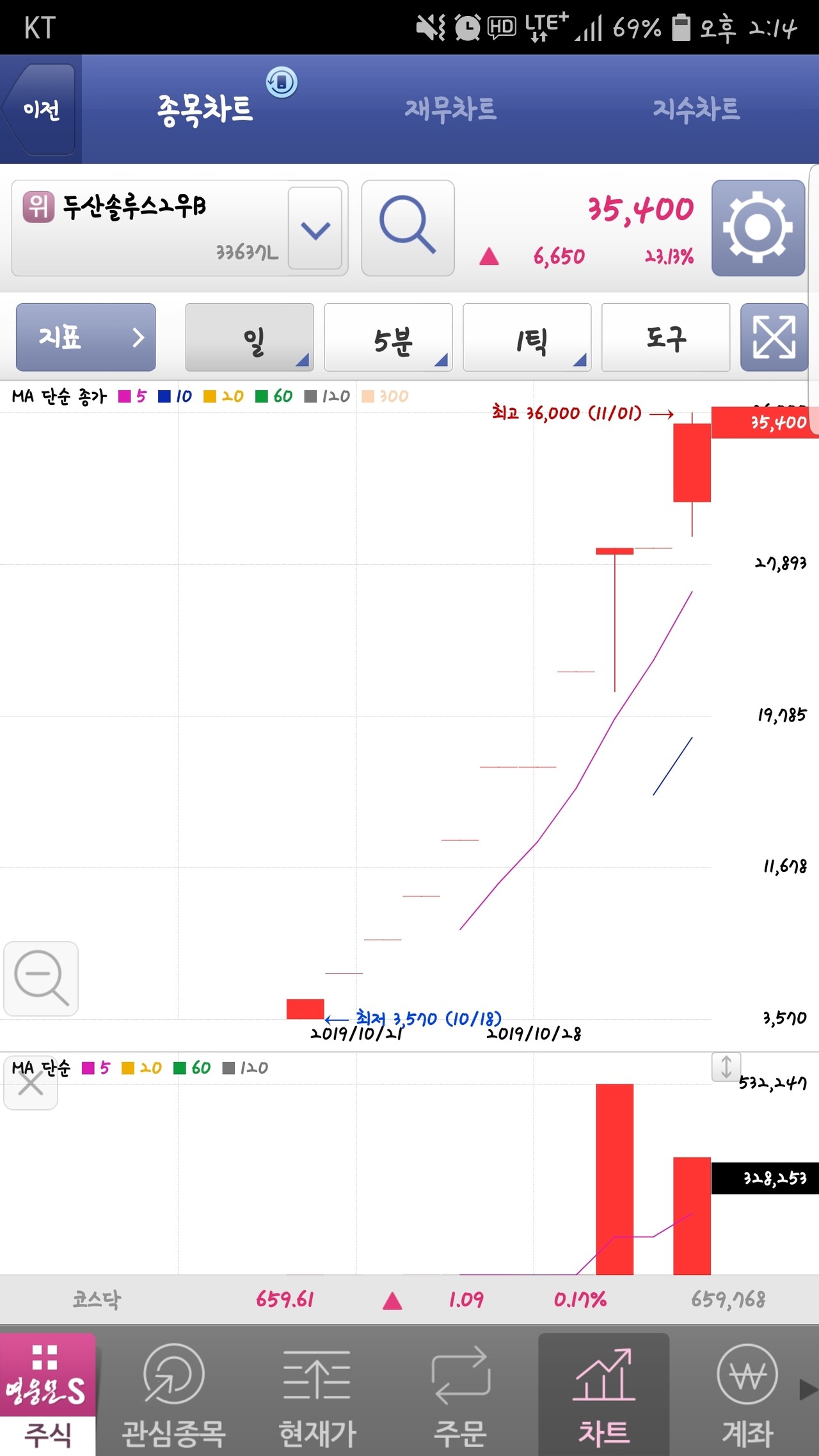Expand chart to fullscreen mode
Screen dimensions: 819x1456
774,337
